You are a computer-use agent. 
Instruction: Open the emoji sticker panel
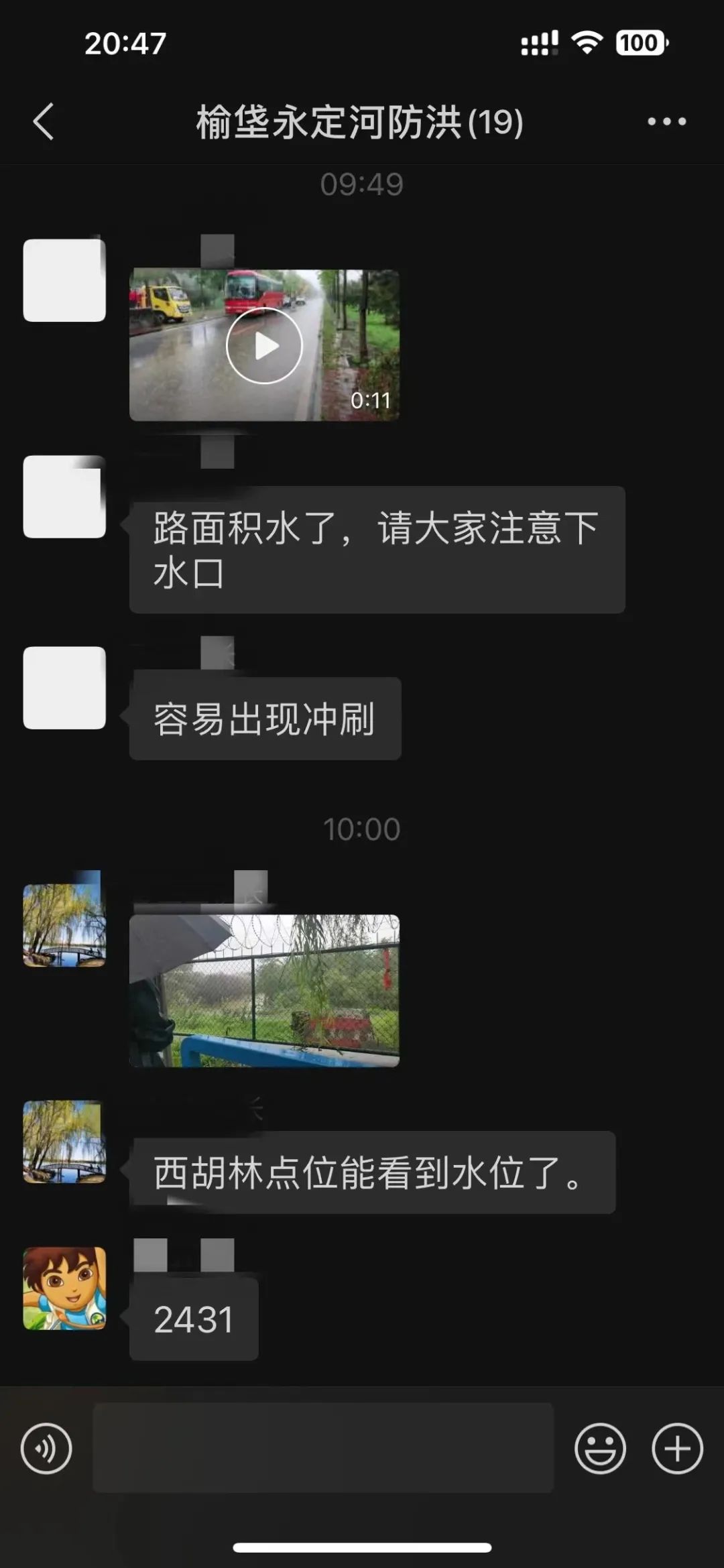tap(600, 1449)
